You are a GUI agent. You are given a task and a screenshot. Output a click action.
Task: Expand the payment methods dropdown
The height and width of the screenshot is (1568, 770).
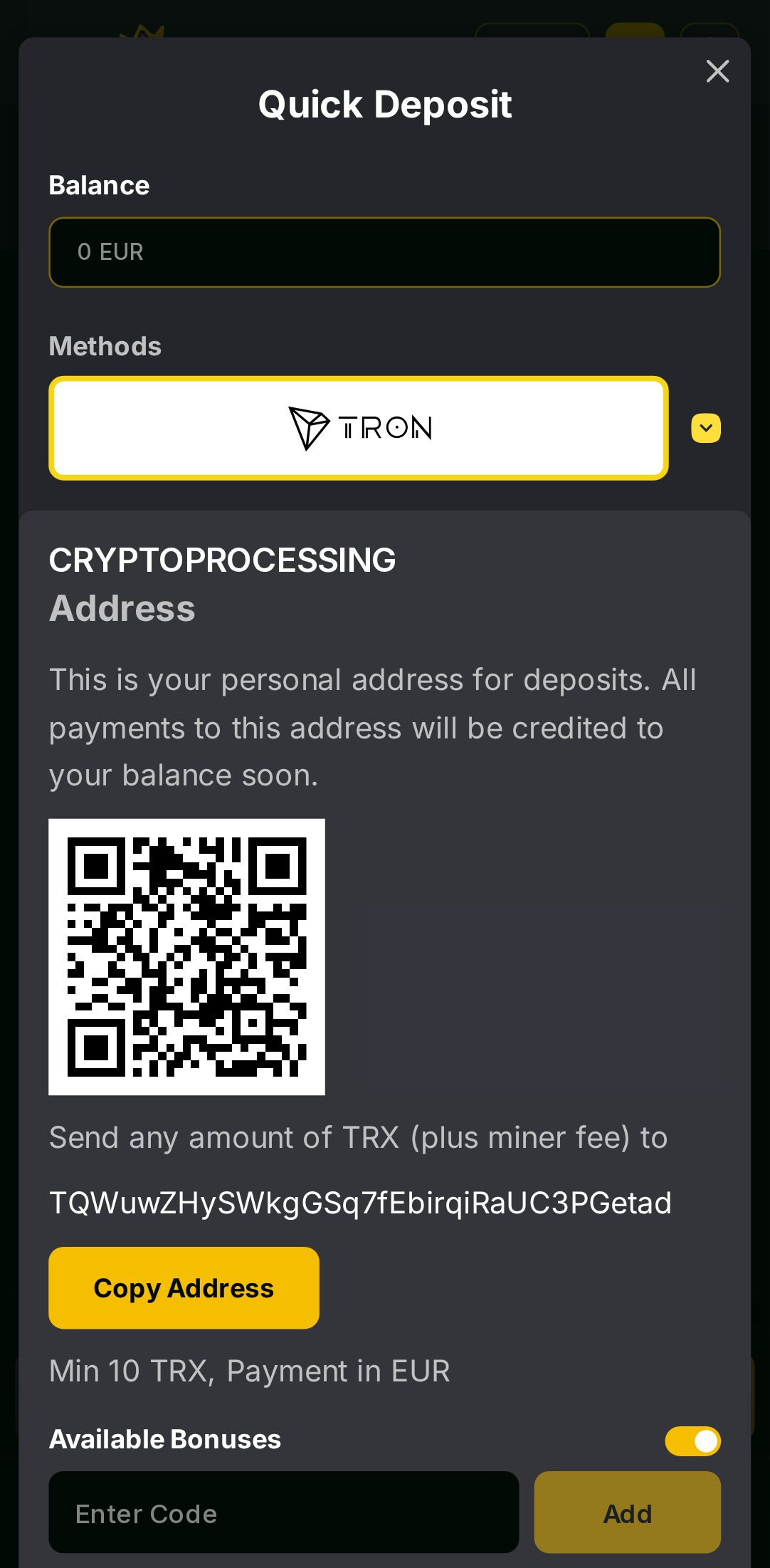(706, 428)
